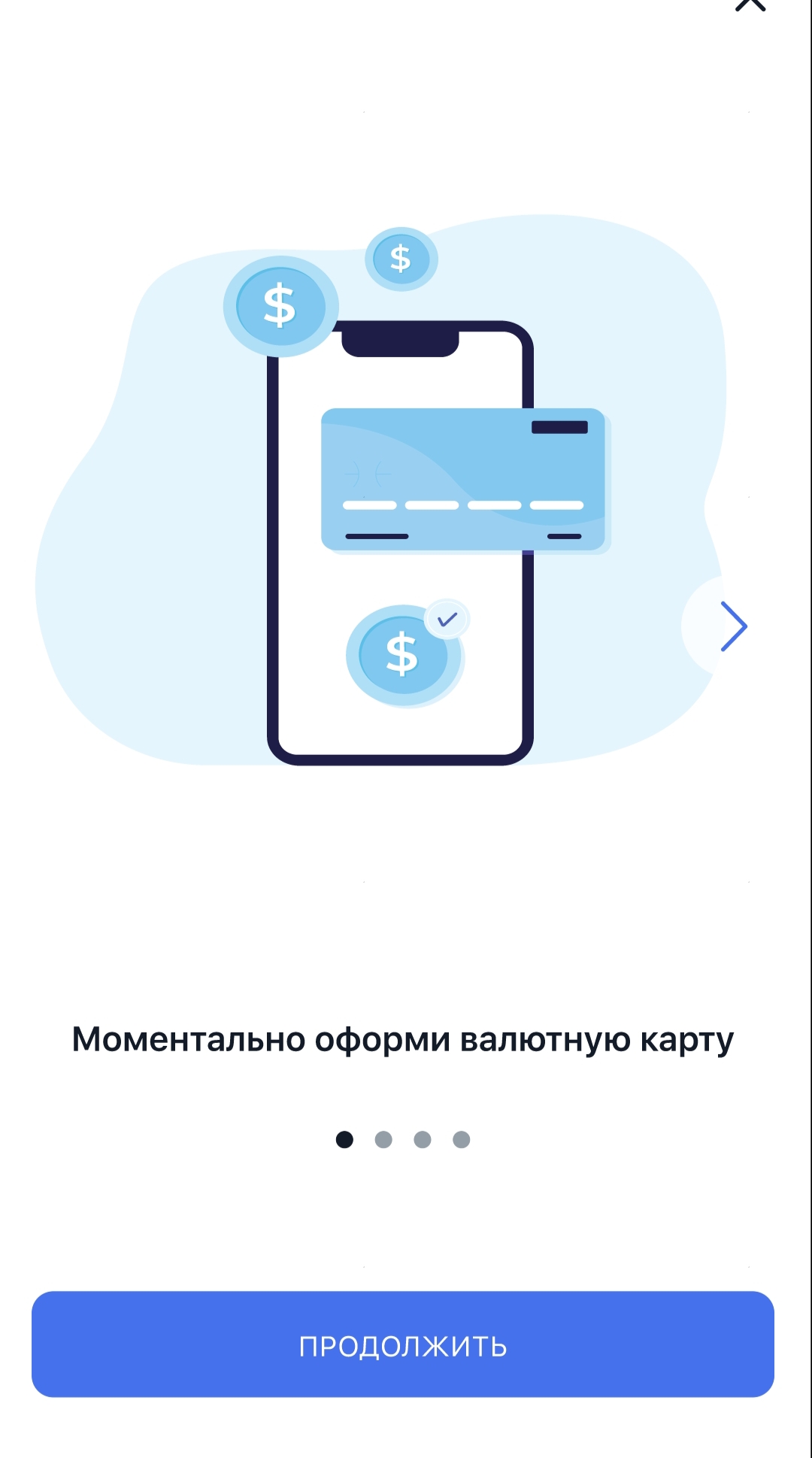The height and width of the screenshot is (1458, 812).
Task: Go to next slide with the arrow
Action: coord(733,626)
